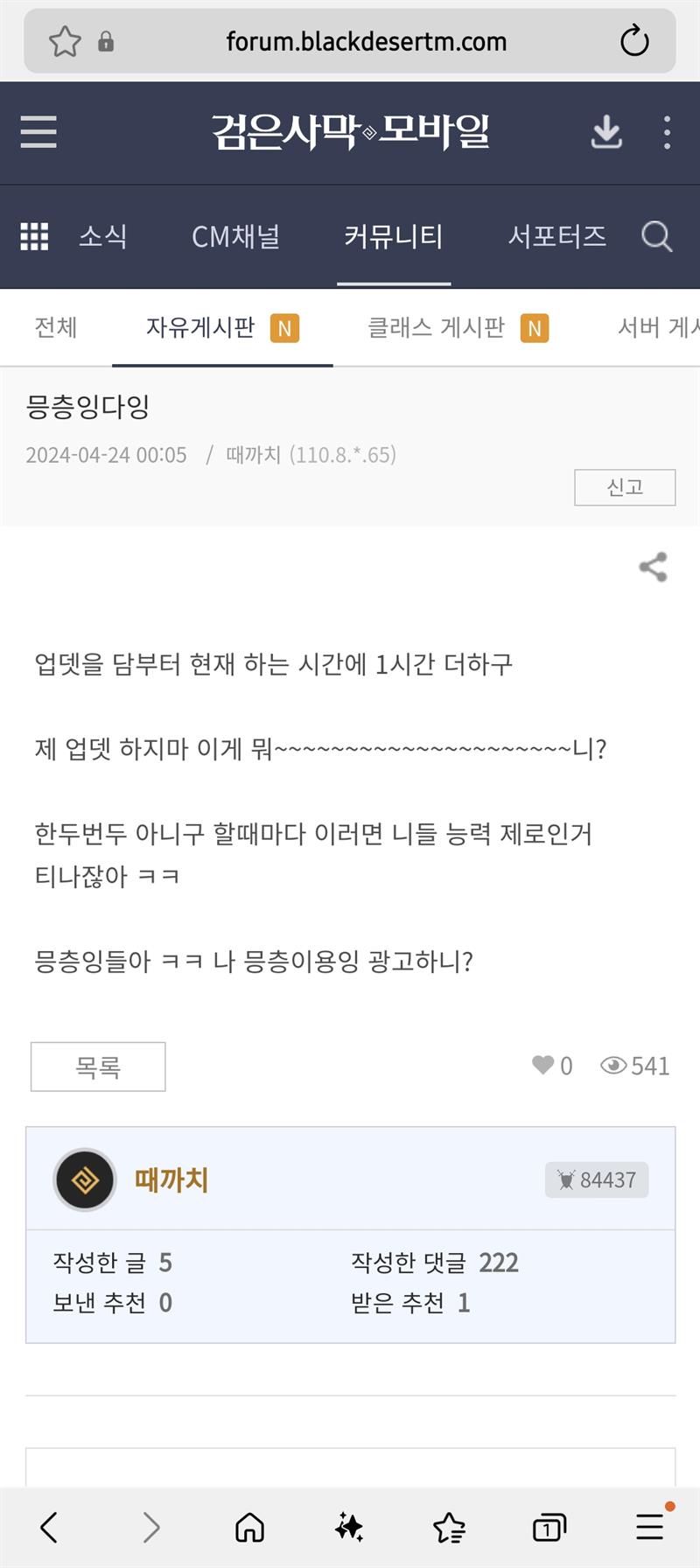Switch to the CM채널 tab
The width and height of the screenshot is (700, 1568).
click(x=235, y=236)
